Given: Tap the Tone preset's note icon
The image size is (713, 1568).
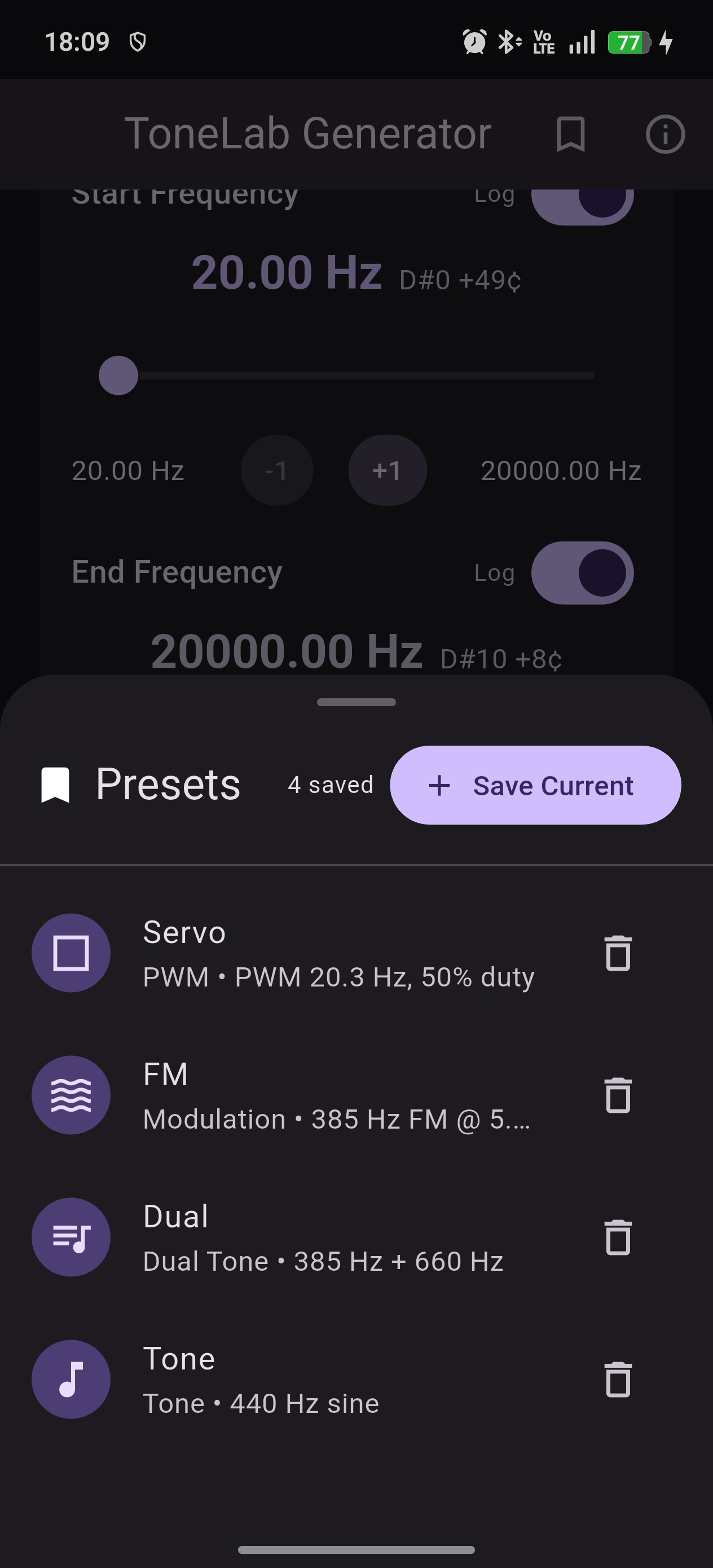Looking at the screenshot, I should [x=71, y=1379].
